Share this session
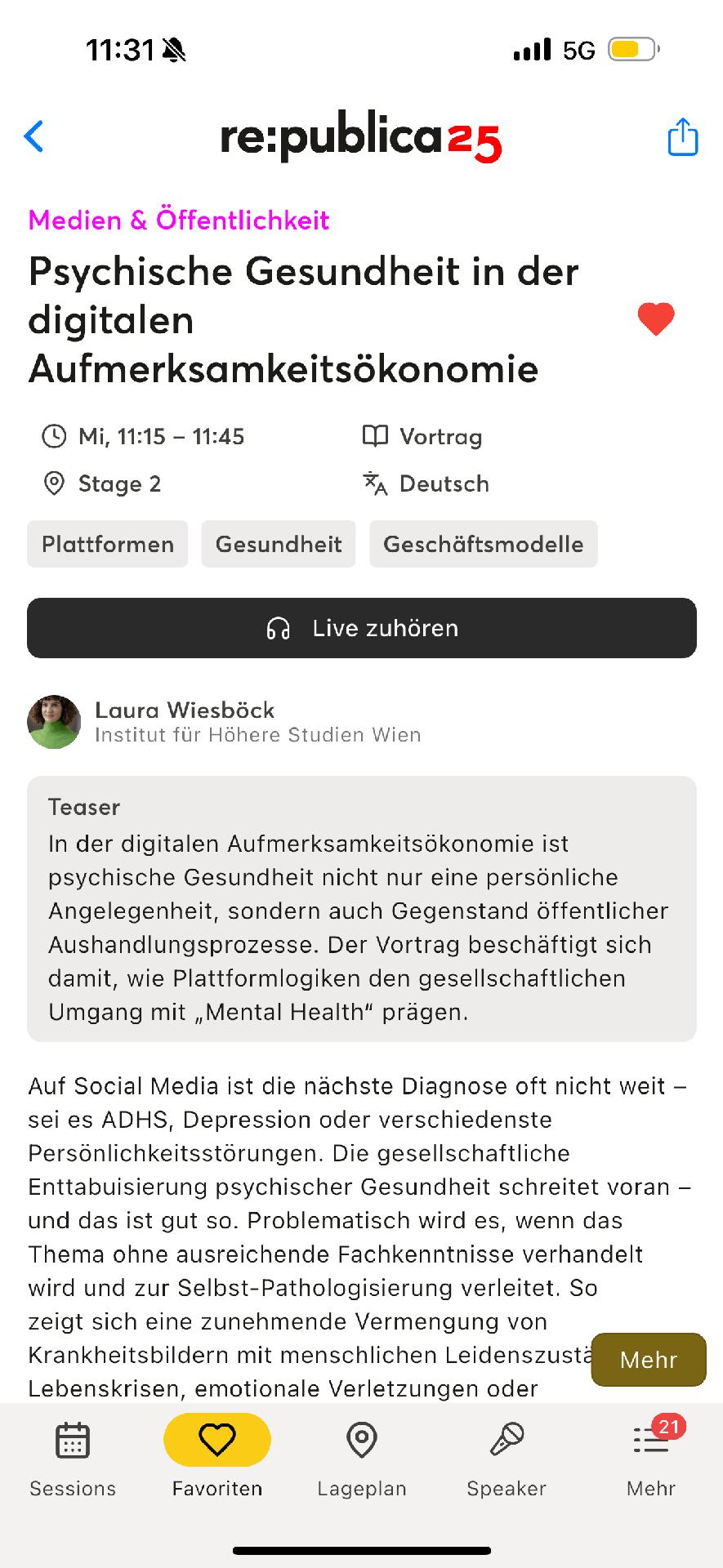Screen dimensions: 723x1568 point(682,136)
